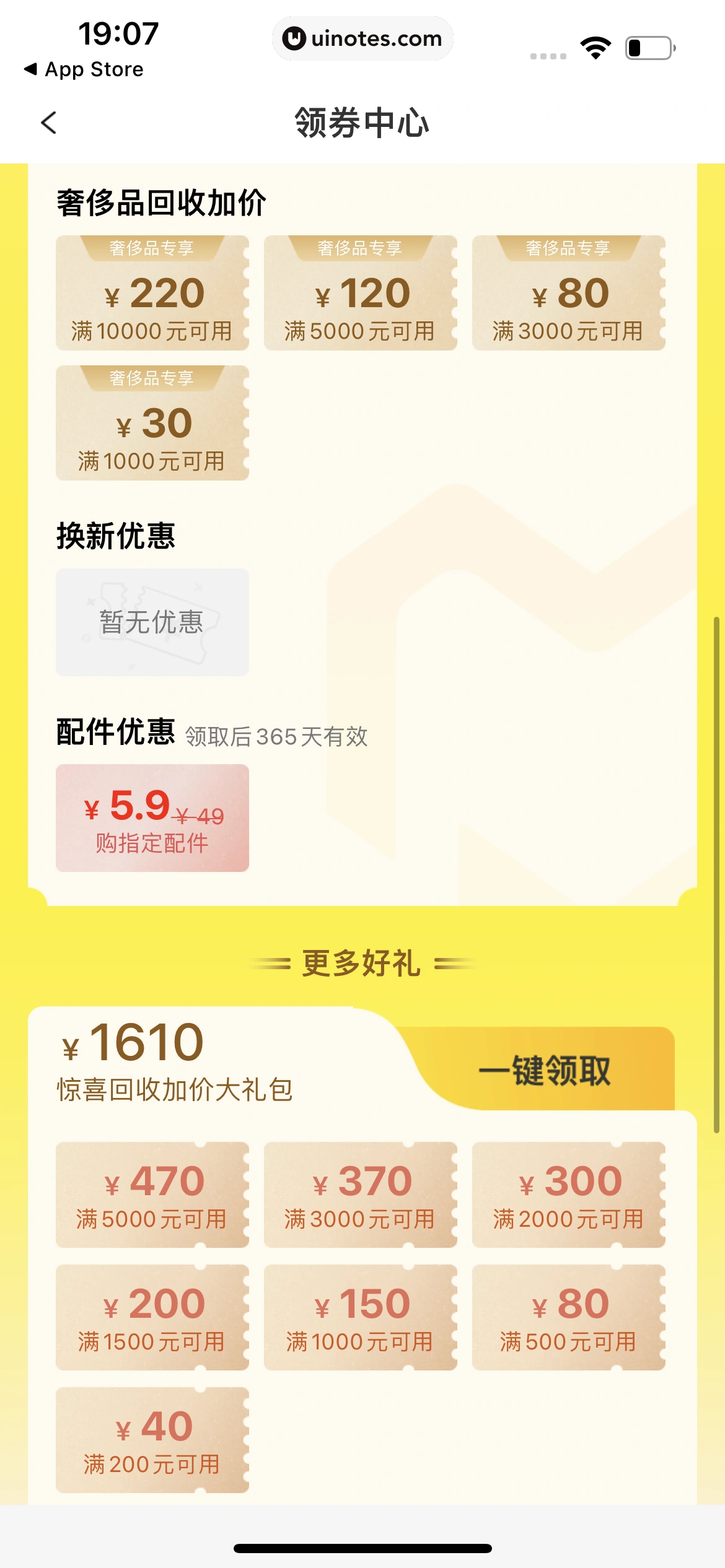
Task: Select the ¥40 满200元可用 coupon
Action: click(152, 1440)
